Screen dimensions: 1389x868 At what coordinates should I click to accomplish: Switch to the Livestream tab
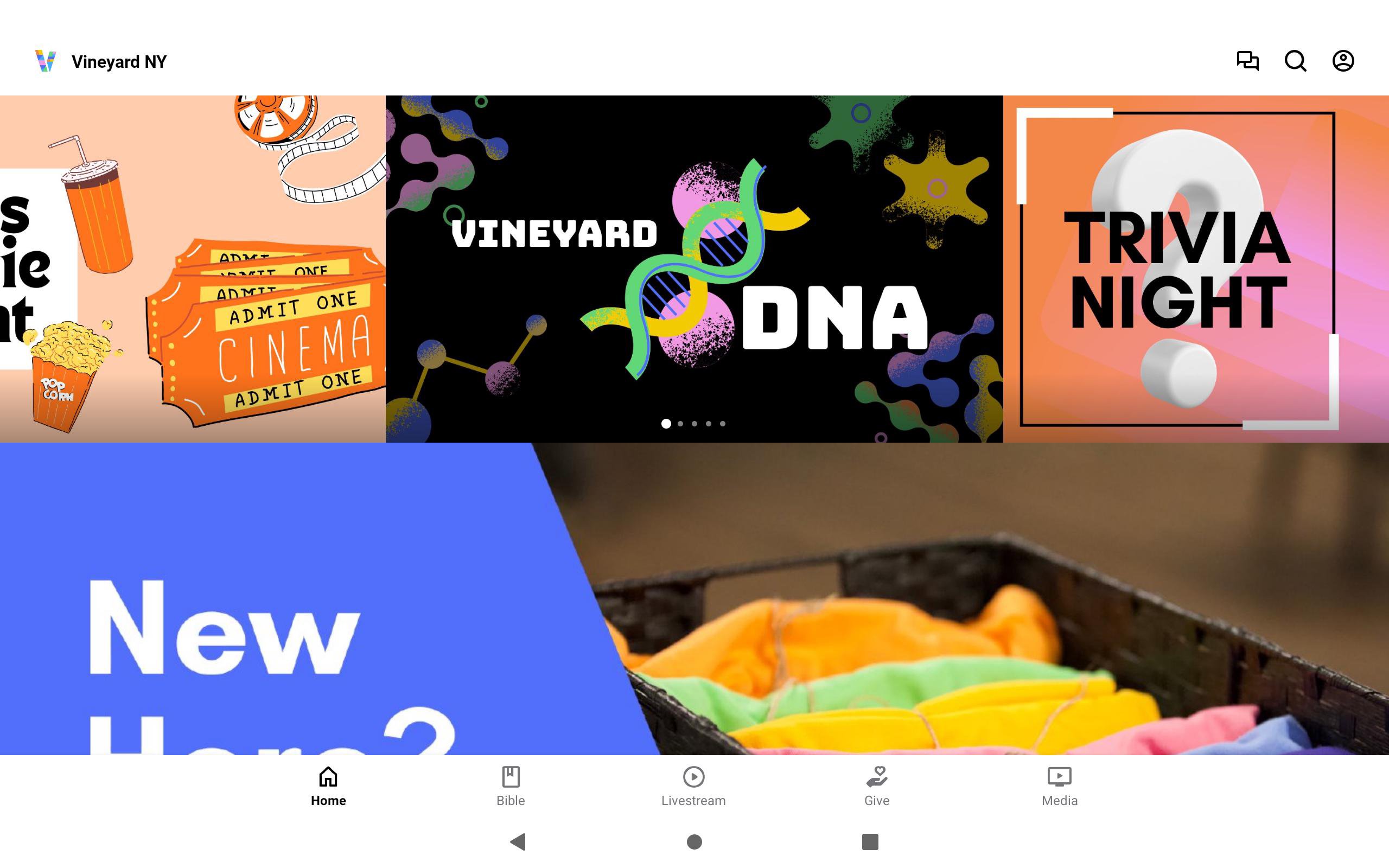693,786
